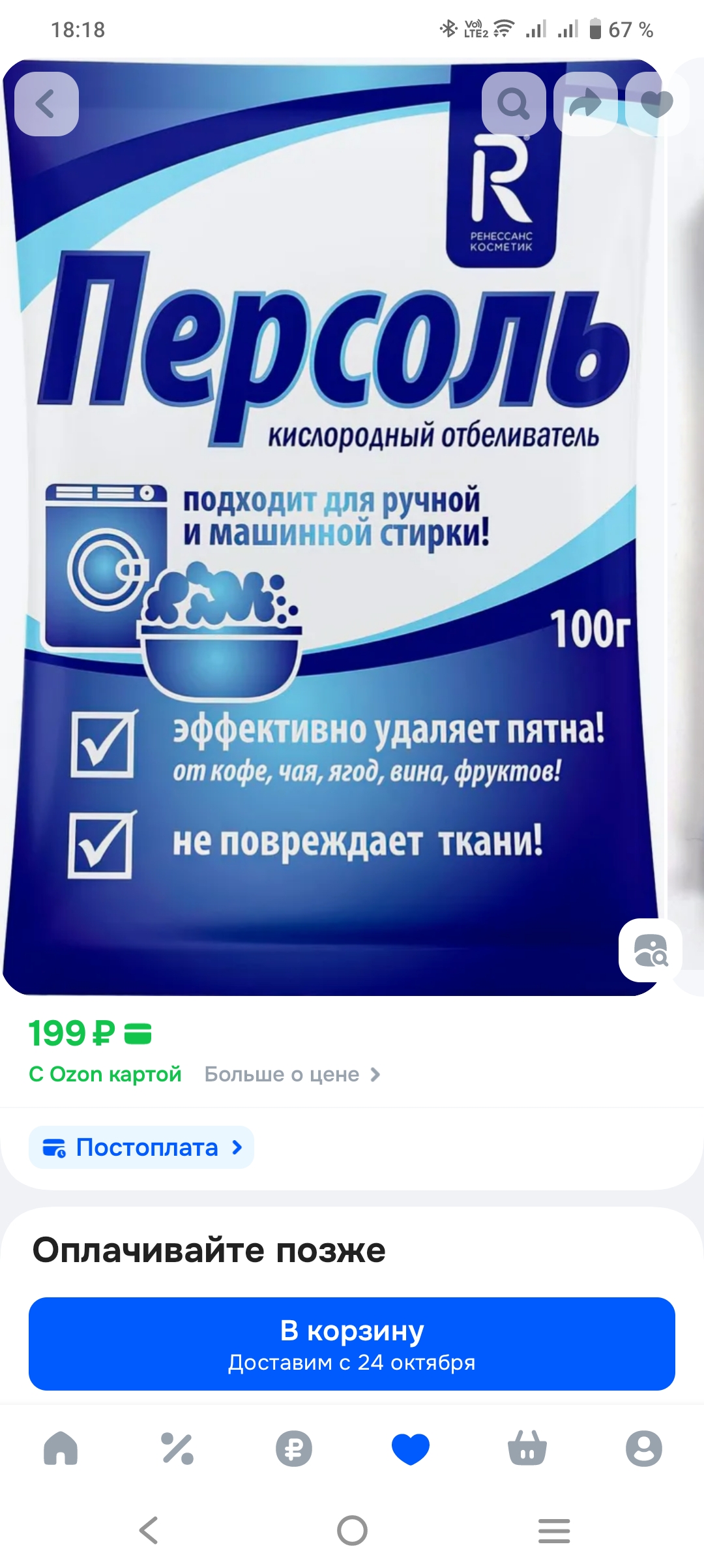
Task: Open the cart basket tab
Action: [527, 1449]
